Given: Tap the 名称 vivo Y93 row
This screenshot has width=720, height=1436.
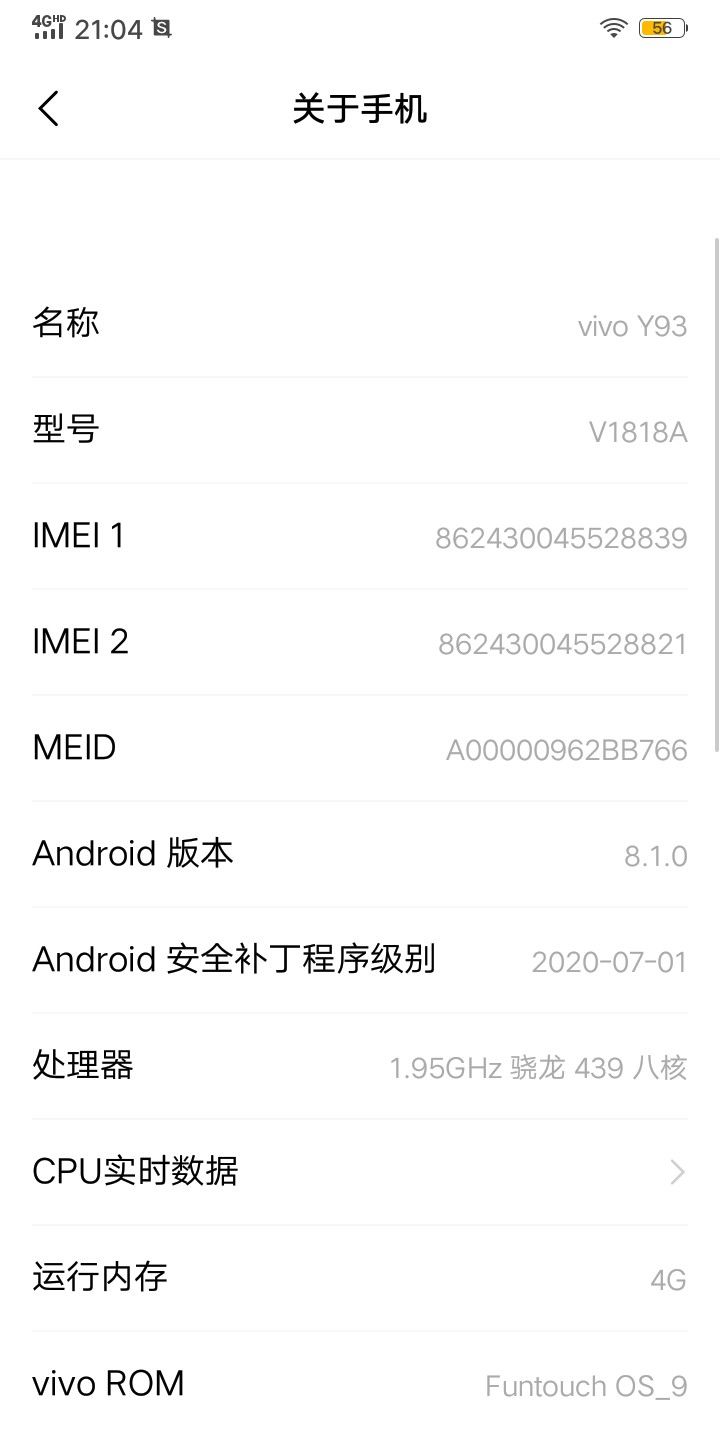Looking at the screenshot, I should click(360, 324).
